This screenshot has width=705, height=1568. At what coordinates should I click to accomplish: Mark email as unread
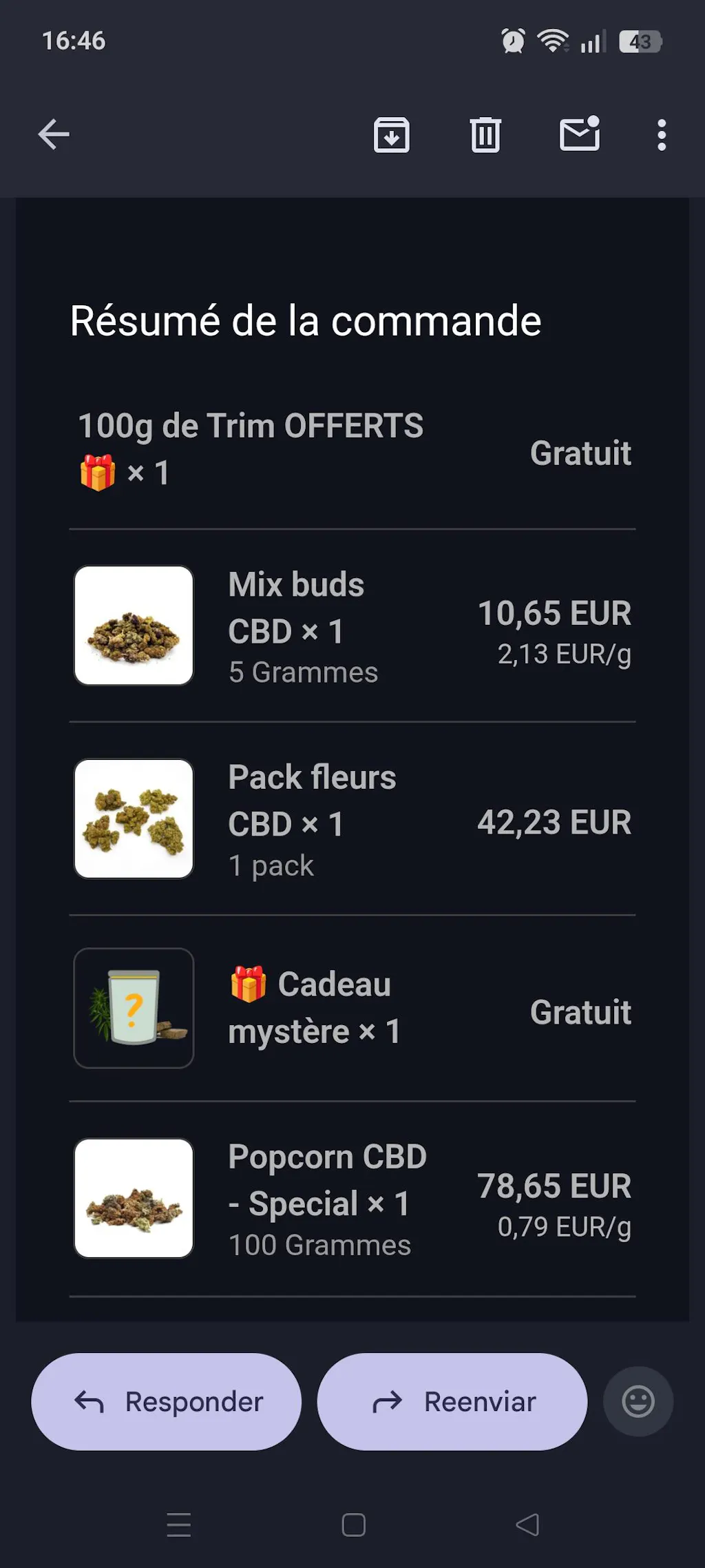580,134
